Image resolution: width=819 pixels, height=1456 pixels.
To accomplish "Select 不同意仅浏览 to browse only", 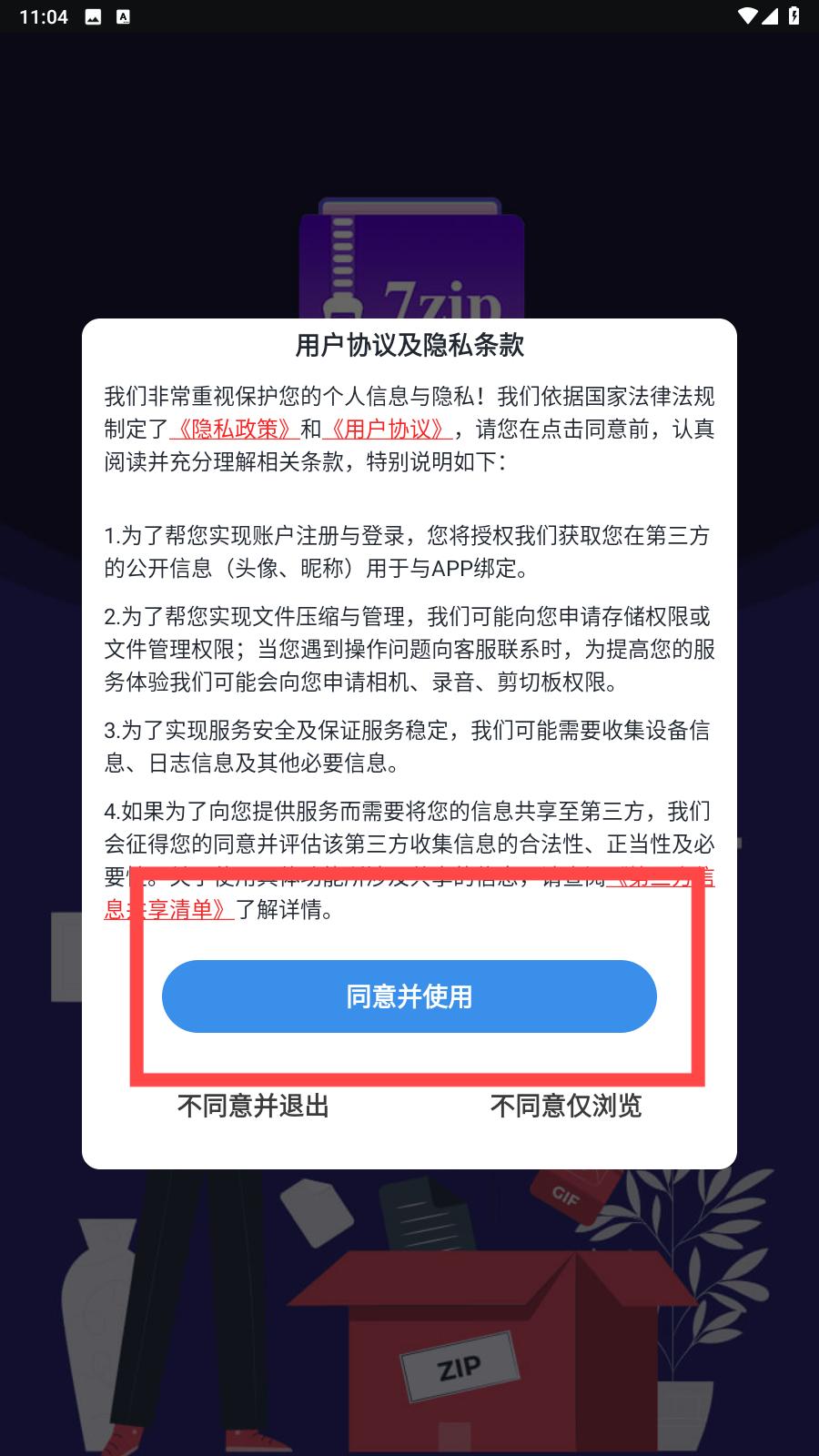I will 566,1106.
